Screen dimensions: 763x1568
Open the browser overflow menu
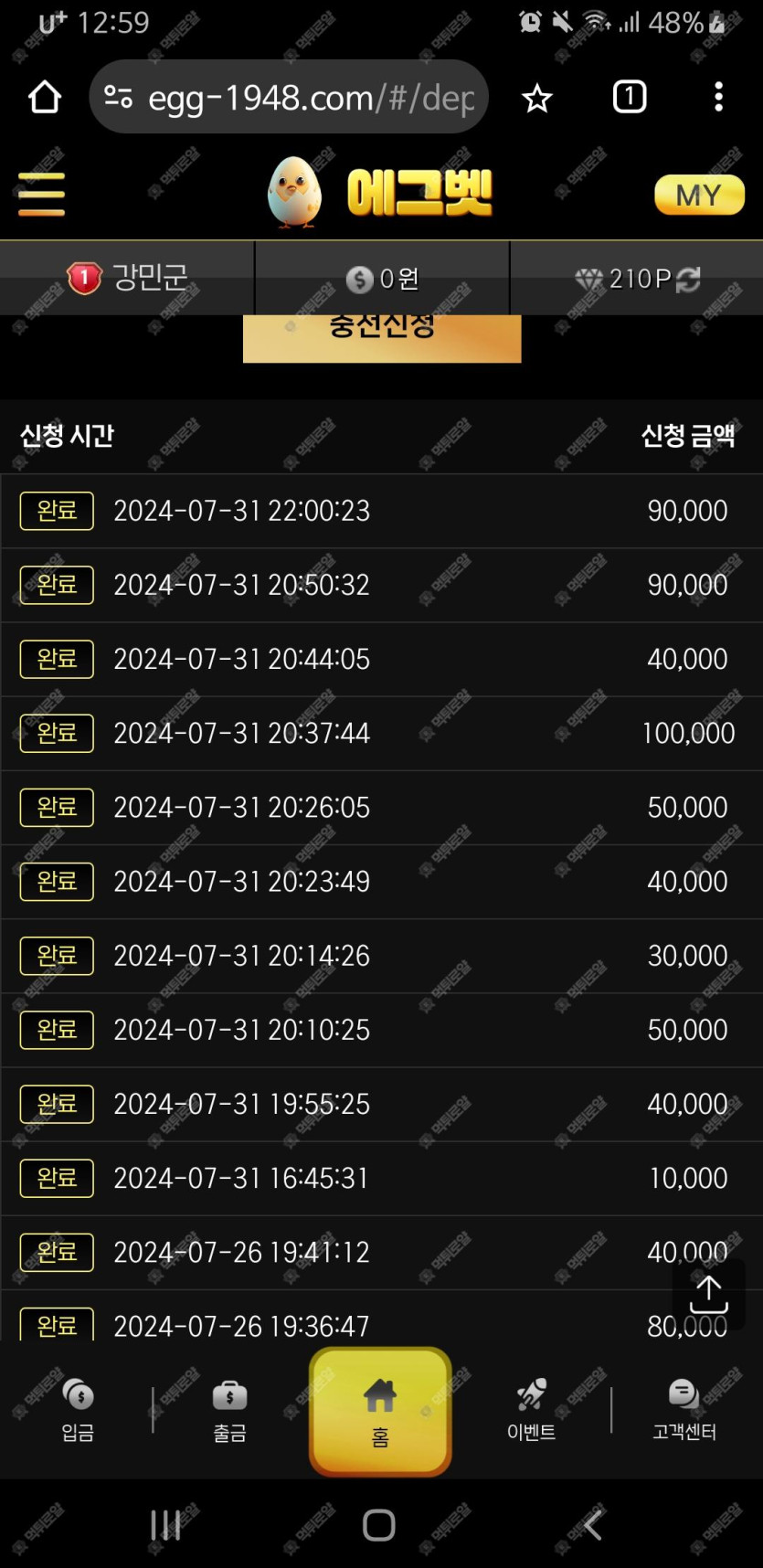click(719, 97)
